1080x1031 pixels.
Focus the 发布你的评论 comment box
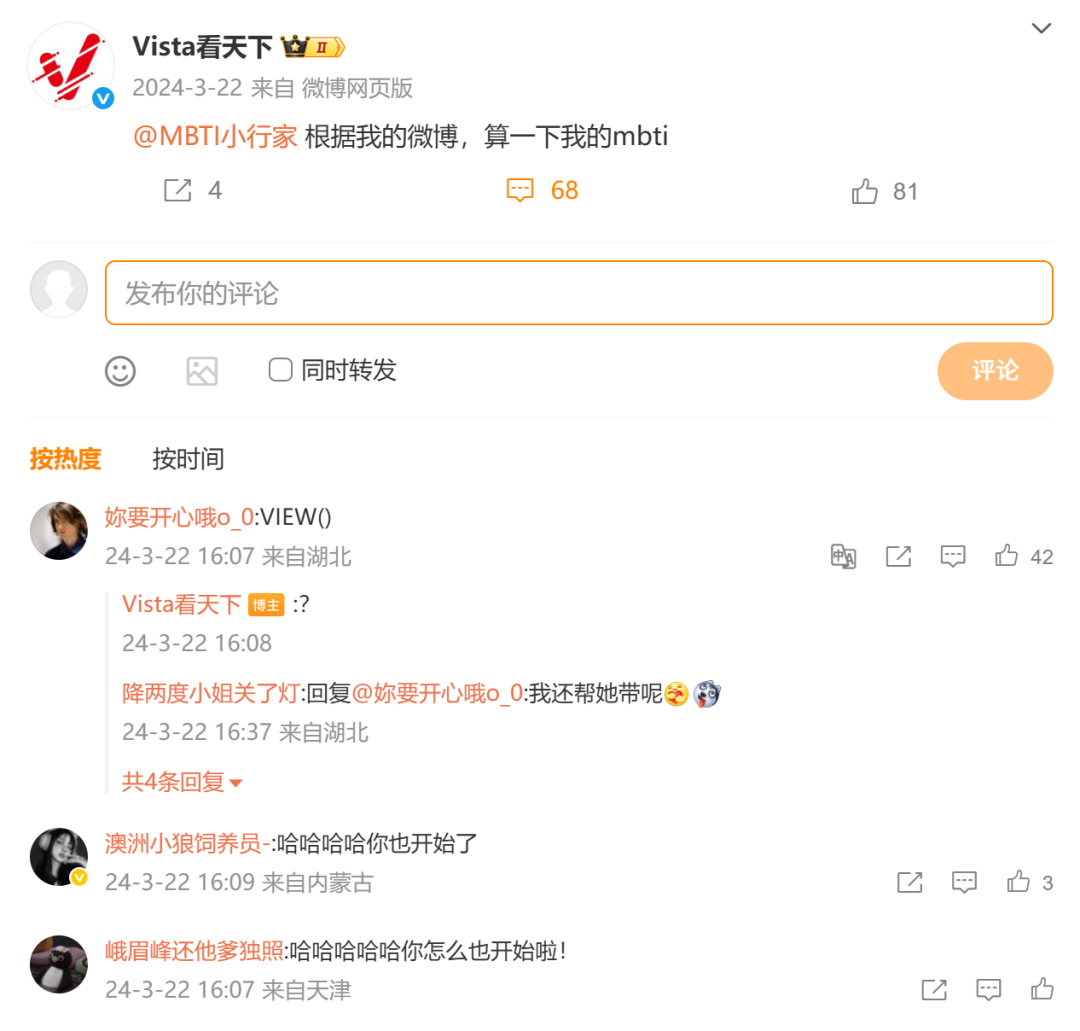pos(579,293)
